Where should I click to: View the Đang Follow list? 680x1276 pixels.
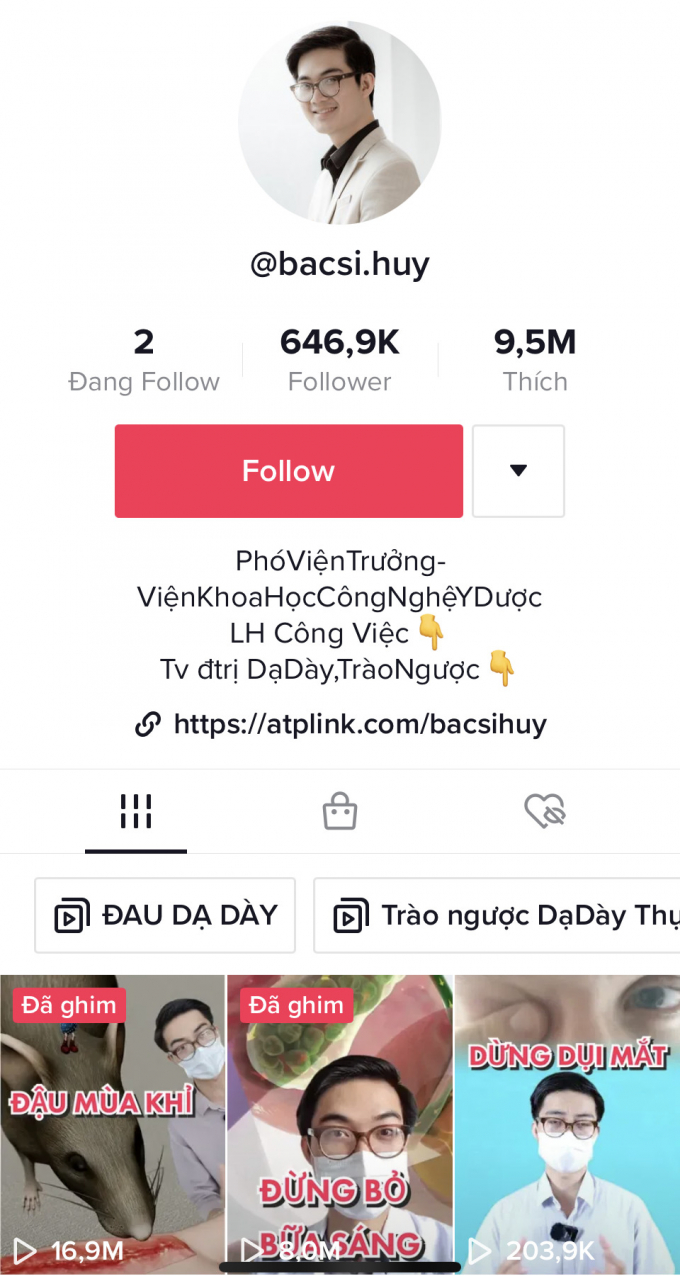144,360
